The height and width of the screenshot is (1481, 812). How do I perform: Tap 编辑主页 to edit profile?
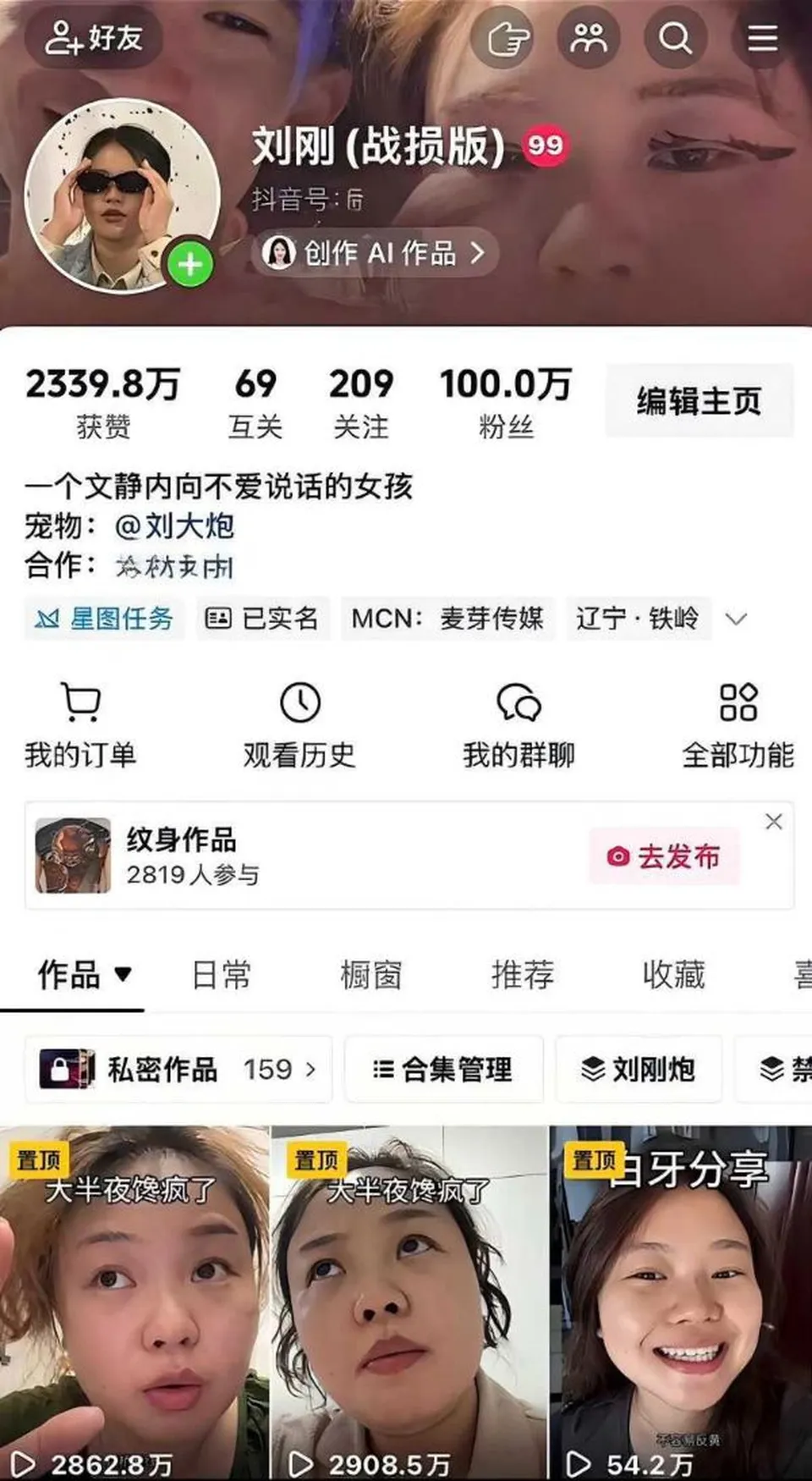pyautogui.click(x=699, y=400)
